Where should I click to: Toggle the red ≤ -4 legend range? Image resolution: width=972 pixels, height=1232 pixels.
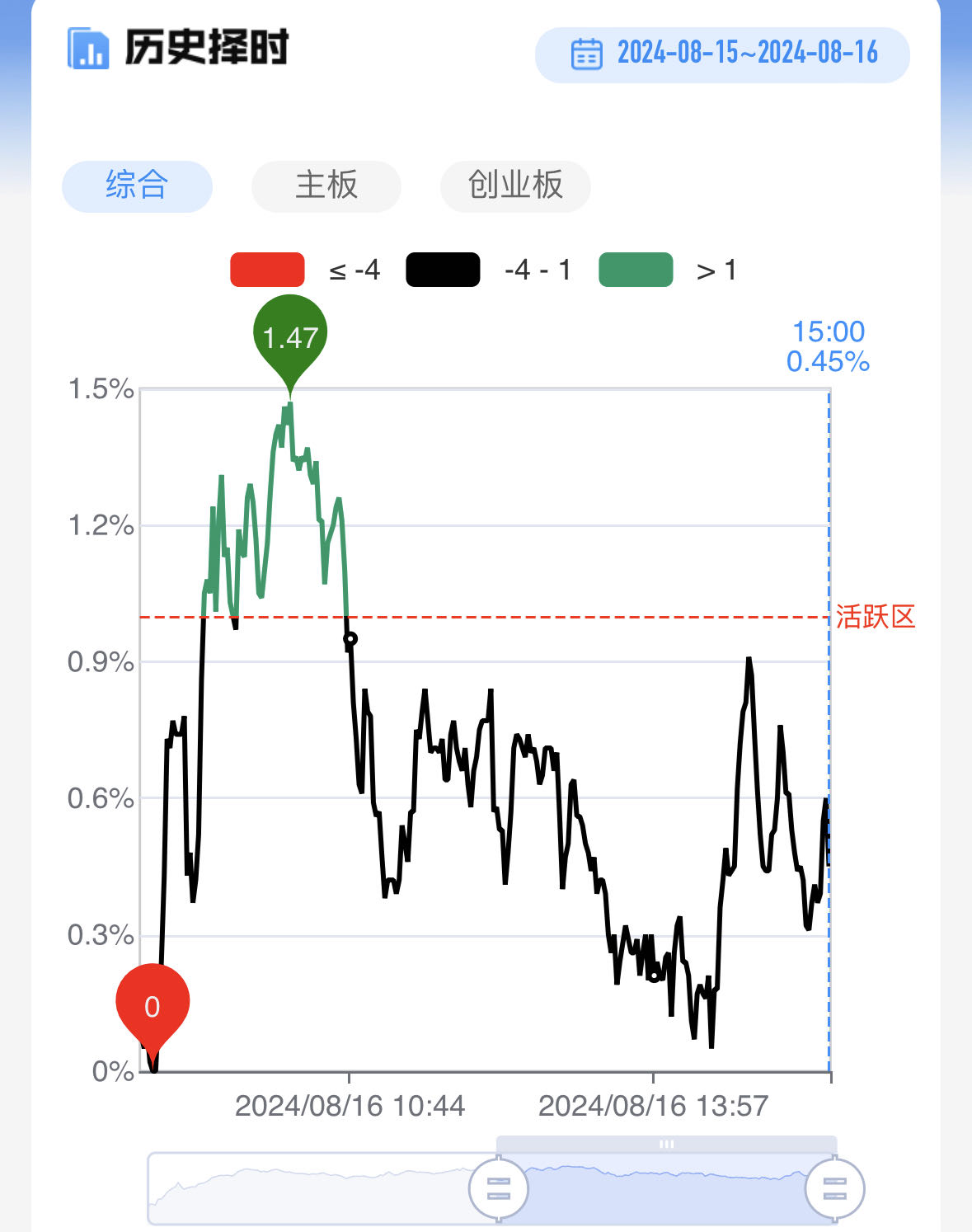tap(267, 270)
